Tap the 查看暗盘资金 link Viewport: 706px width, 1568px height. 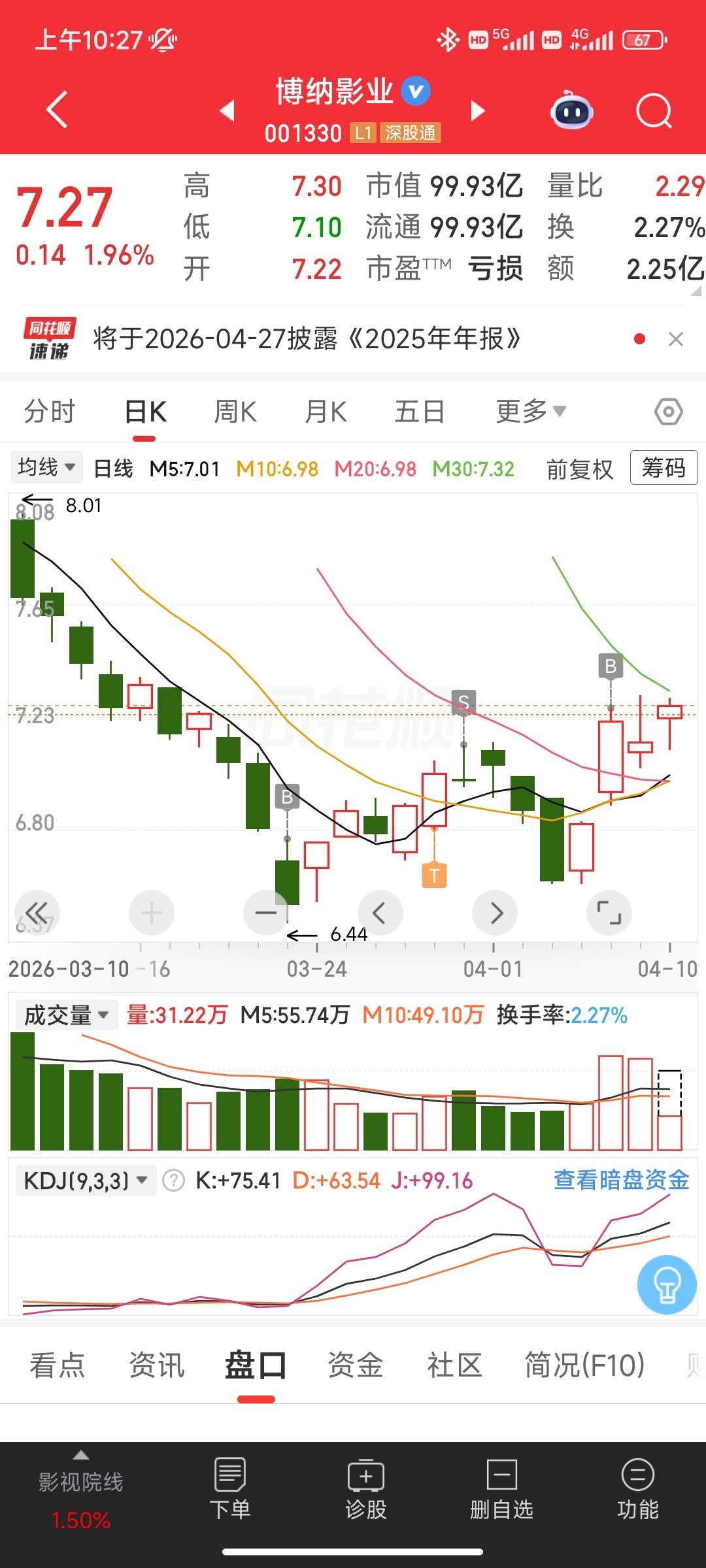(x=621, y=1180)
